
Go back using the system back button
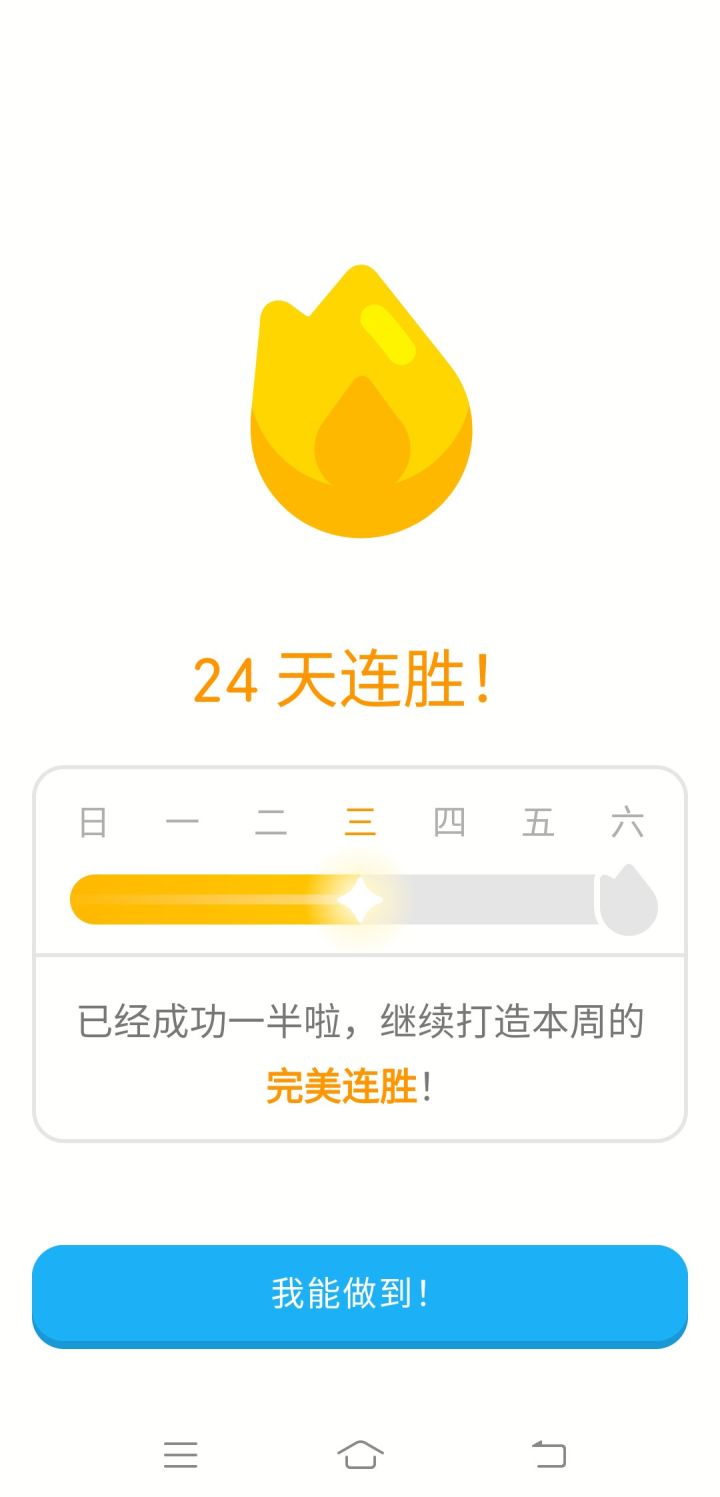tap(548, 1454)
